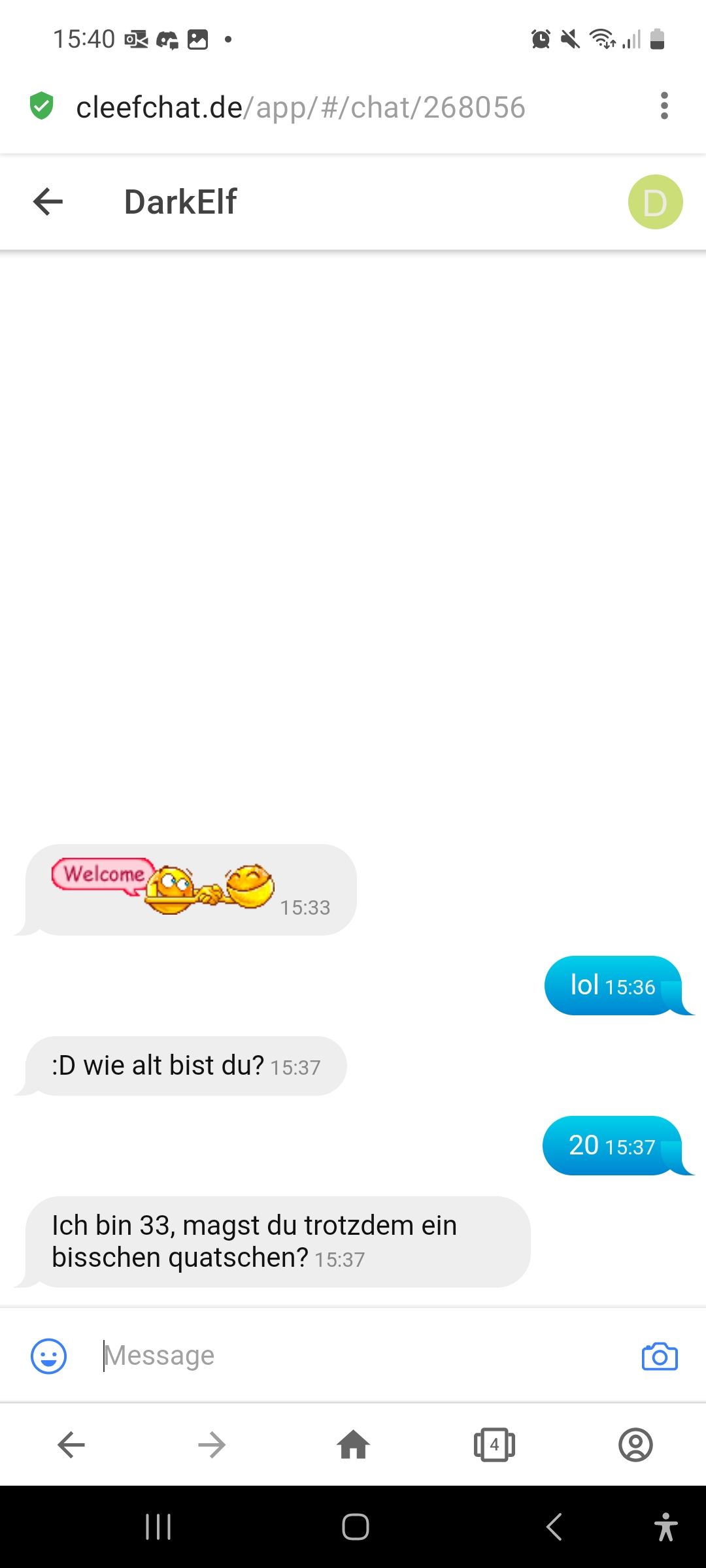Tap the system home button

point(355,1527)
